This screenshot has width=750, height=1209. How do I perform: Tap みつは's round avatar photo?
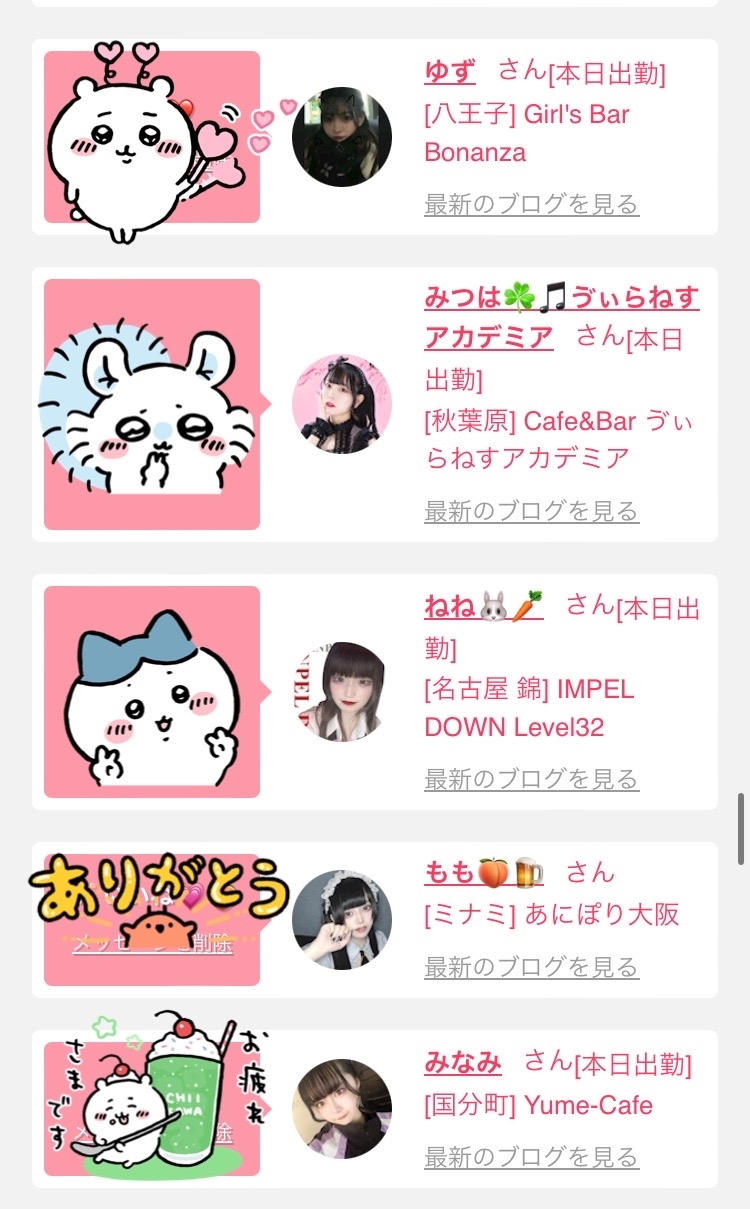coord(342,404)
